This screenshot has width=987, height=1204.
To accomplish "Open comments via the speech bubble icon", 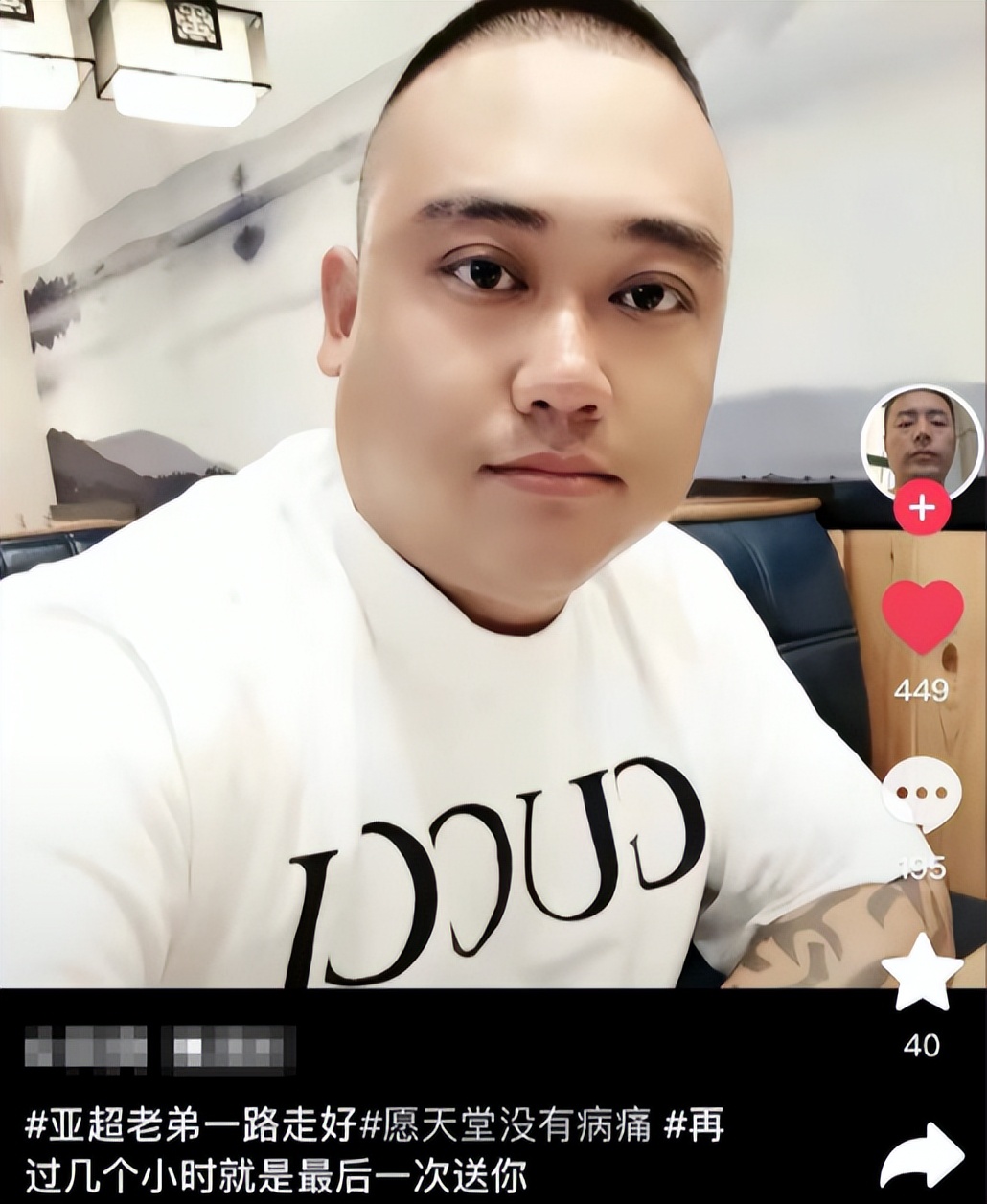I will [x=923, y=794].
